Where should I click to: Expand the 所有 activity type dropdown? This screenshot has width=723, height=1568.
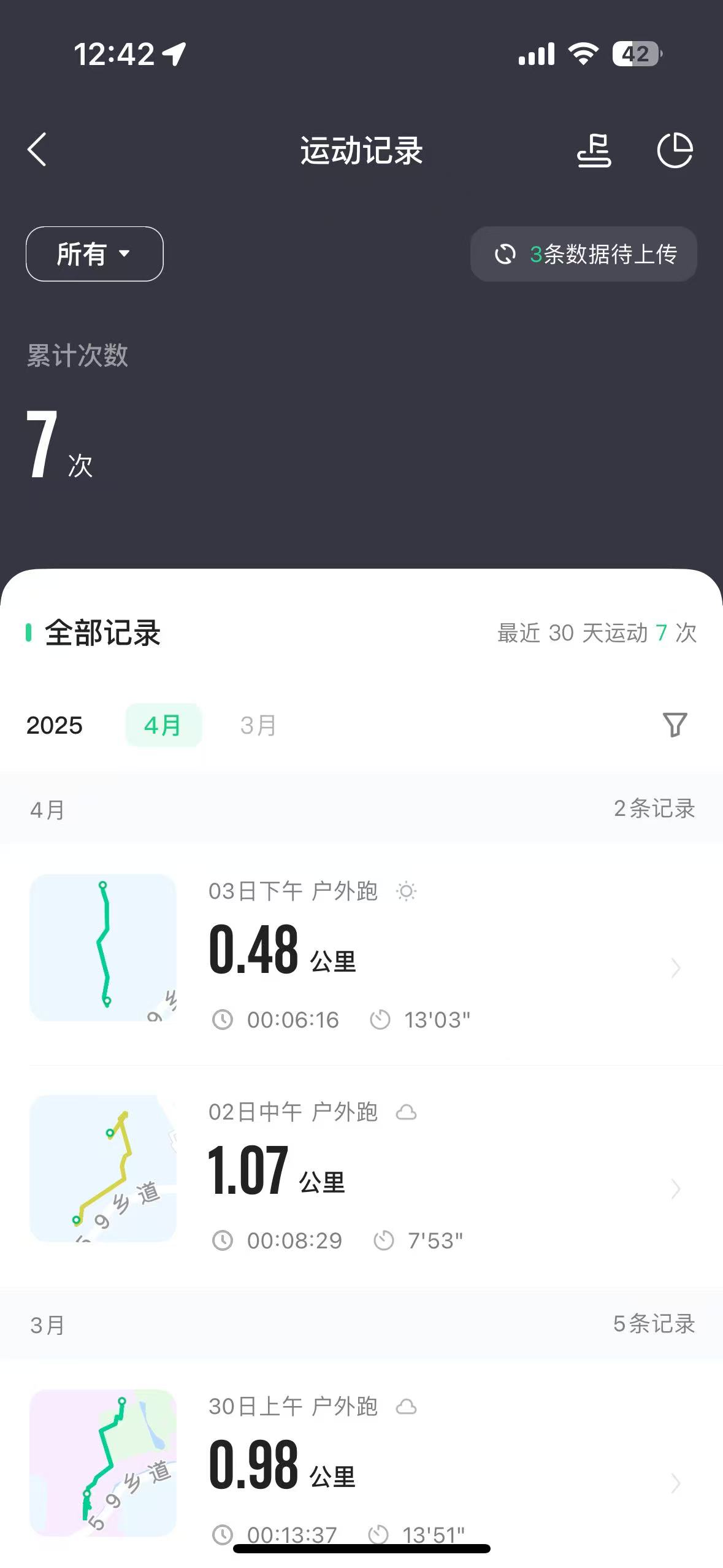(x=94, y=254)
